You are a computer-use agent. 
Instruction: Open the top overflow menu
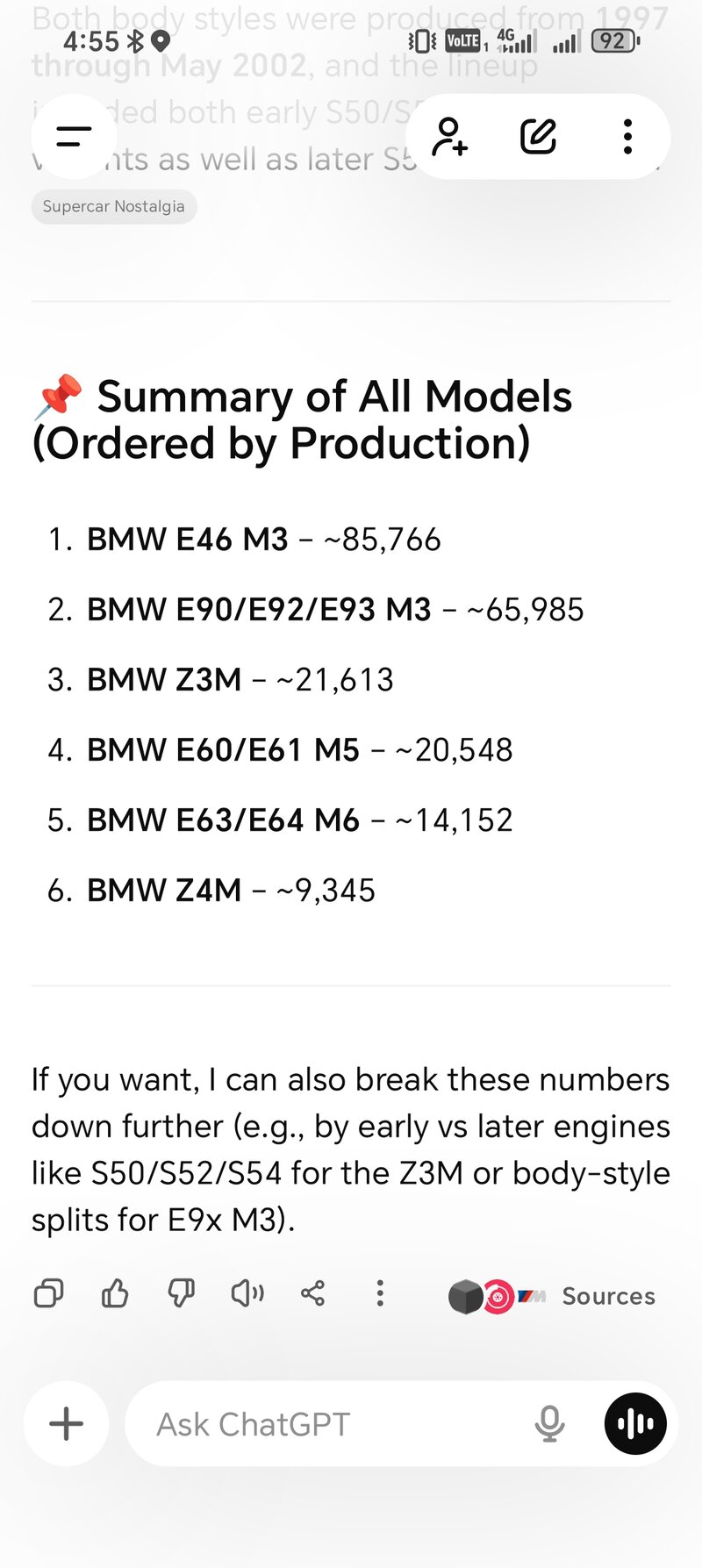[x=627, y=137]
